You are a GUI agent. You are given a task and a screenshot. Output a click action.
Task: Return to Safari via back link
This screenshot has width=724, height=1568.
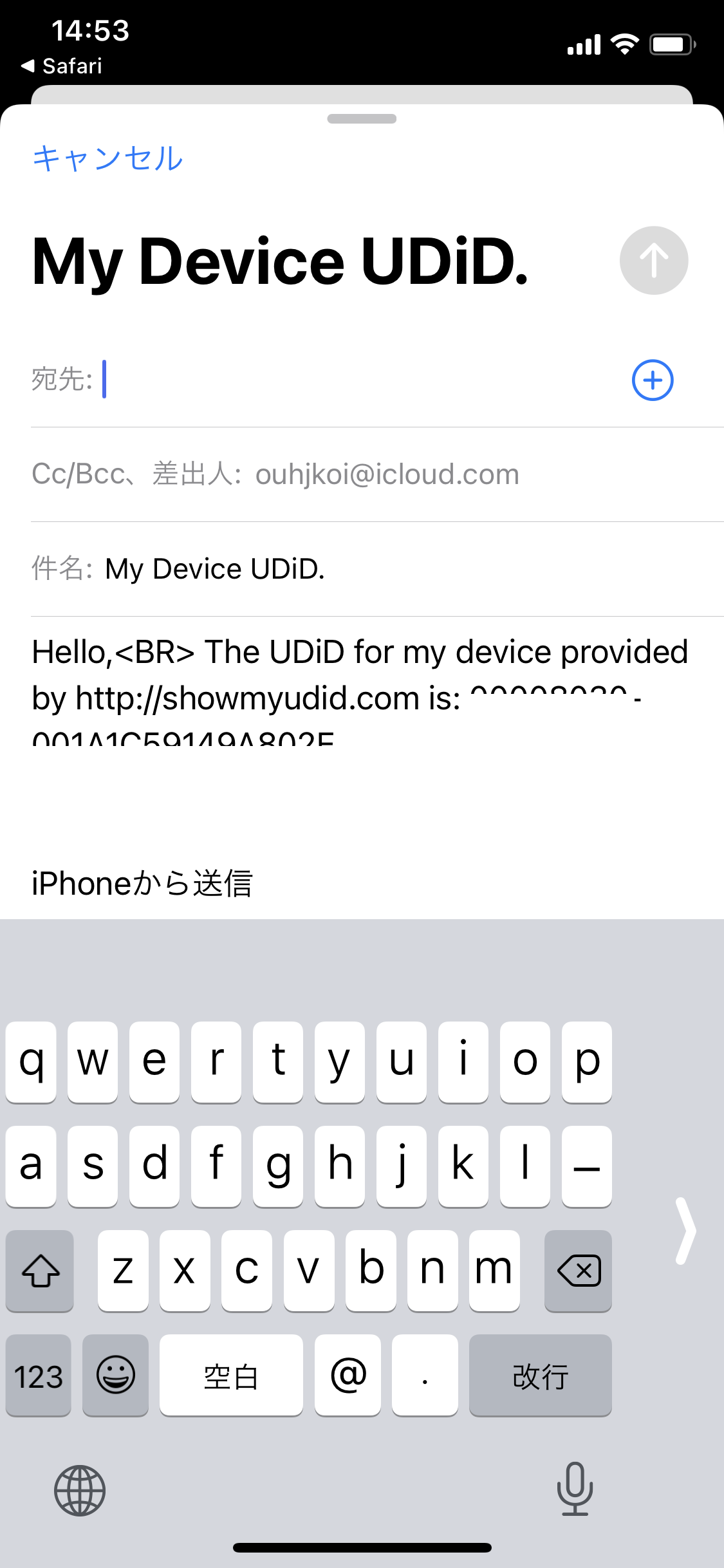pos(62,66)
